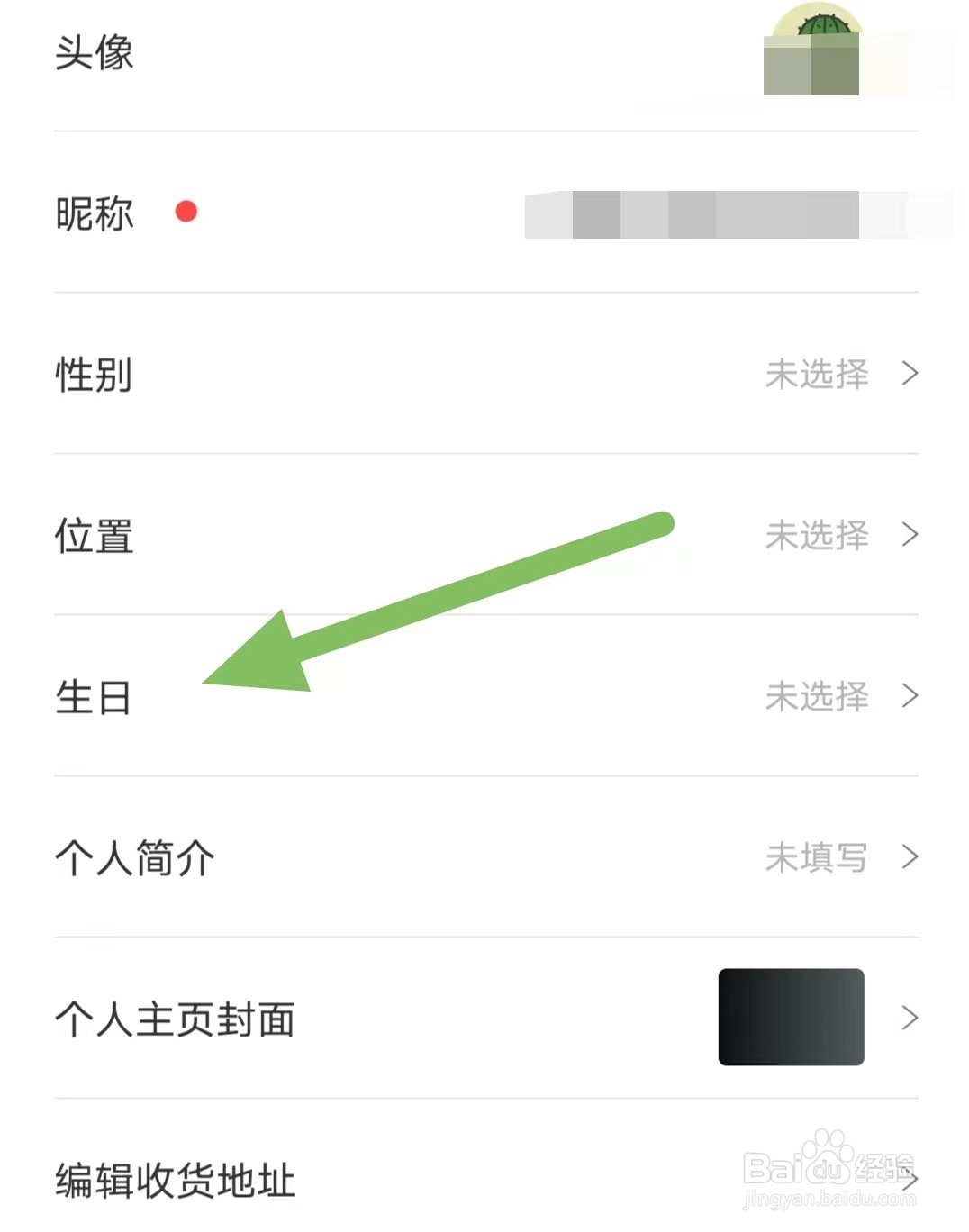The image size is (969, 1232).
Task: Expand the chevron next to 个人简介
Action: pos(911,858)
